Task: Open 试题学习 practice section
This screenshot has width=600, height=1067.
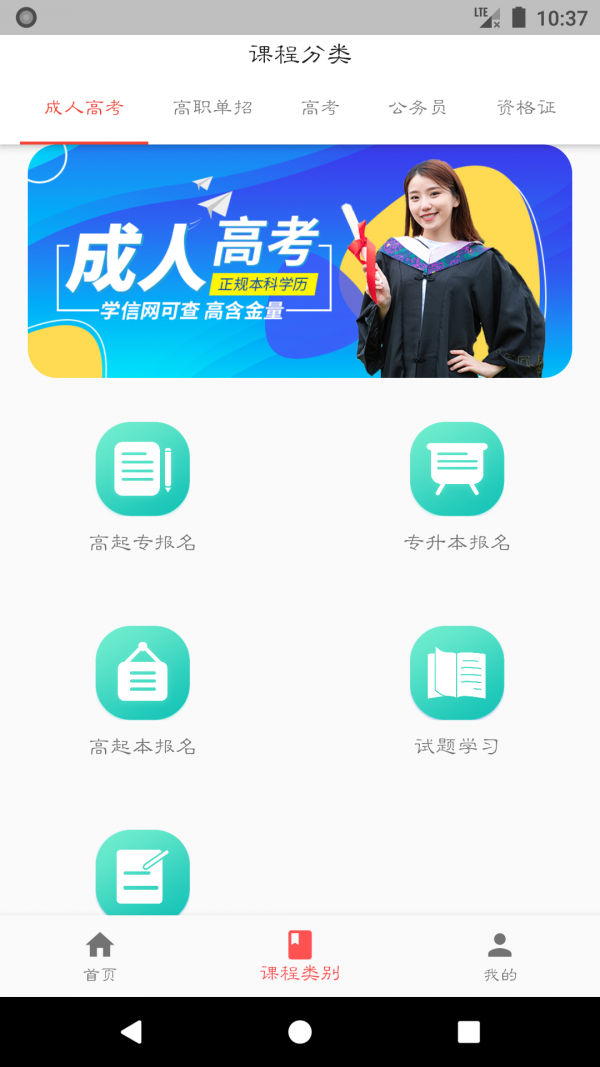Action: (457, 673)
